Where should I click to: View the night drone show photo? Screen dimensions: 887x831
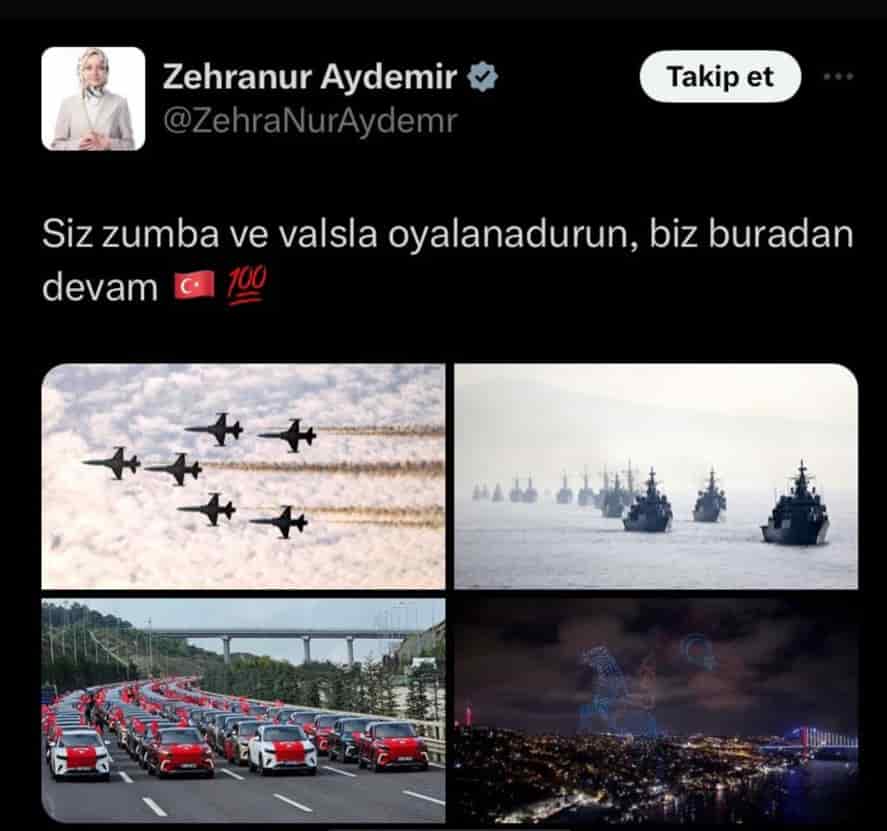(x=656, y=710)
